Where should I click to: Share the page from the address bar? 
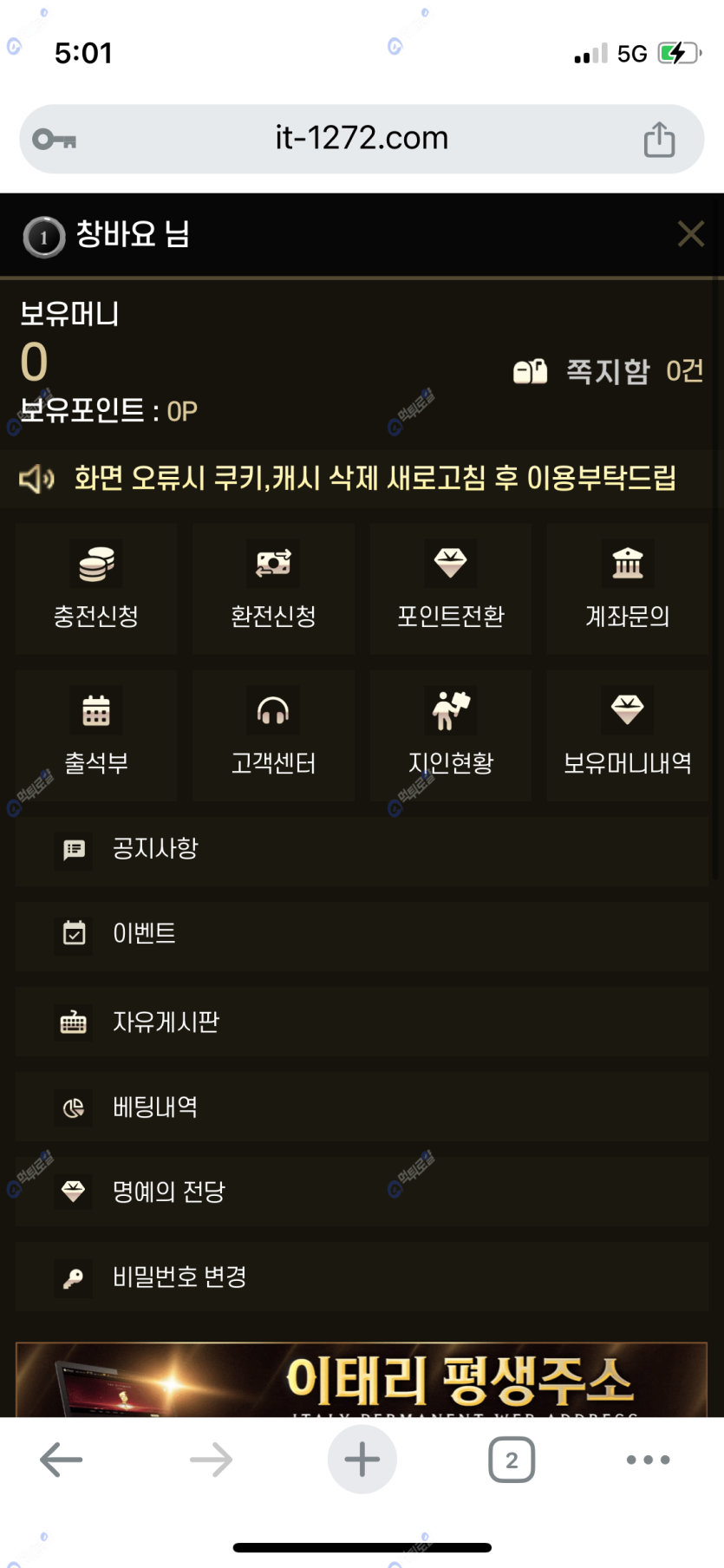click(x=659, y=140)
